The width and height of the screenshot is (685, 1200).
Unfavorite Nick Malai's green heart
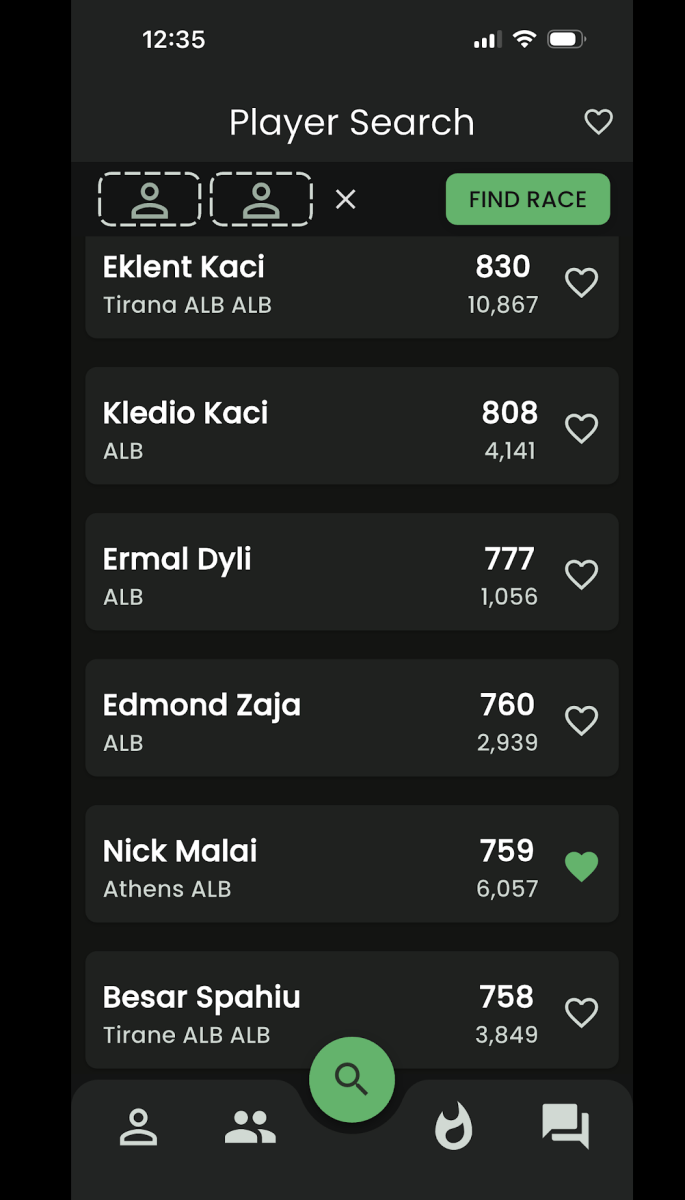point(581,867)
